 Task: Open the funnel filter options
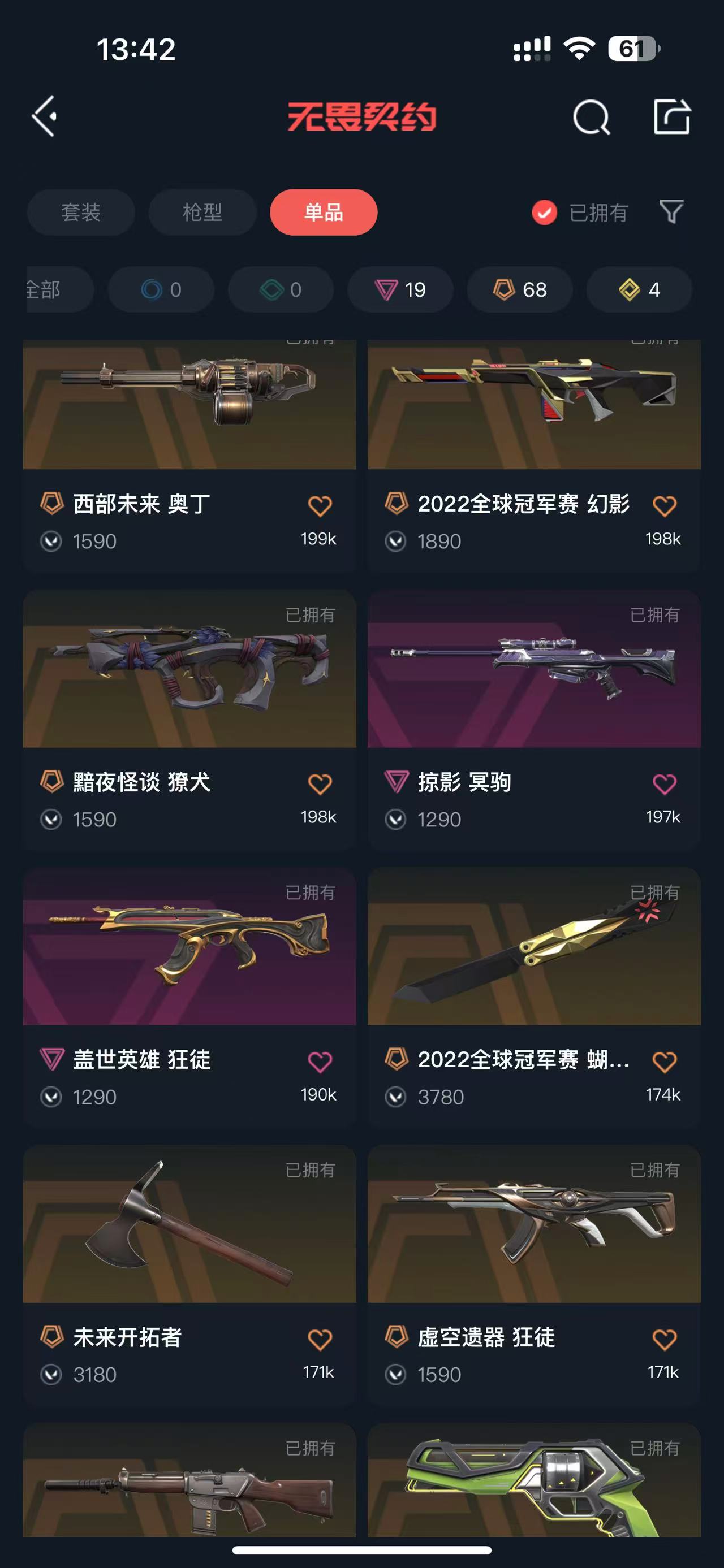click(x=671, y=212)
